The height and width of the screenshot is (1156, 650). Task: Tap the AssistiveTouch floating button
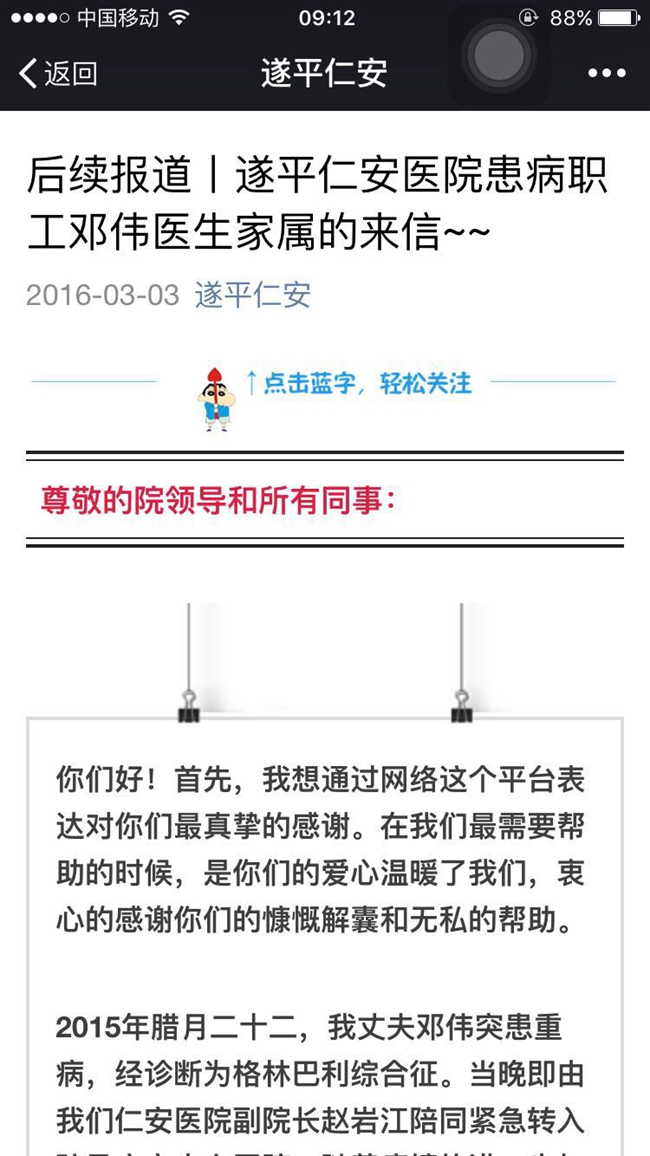pos(499,56)
